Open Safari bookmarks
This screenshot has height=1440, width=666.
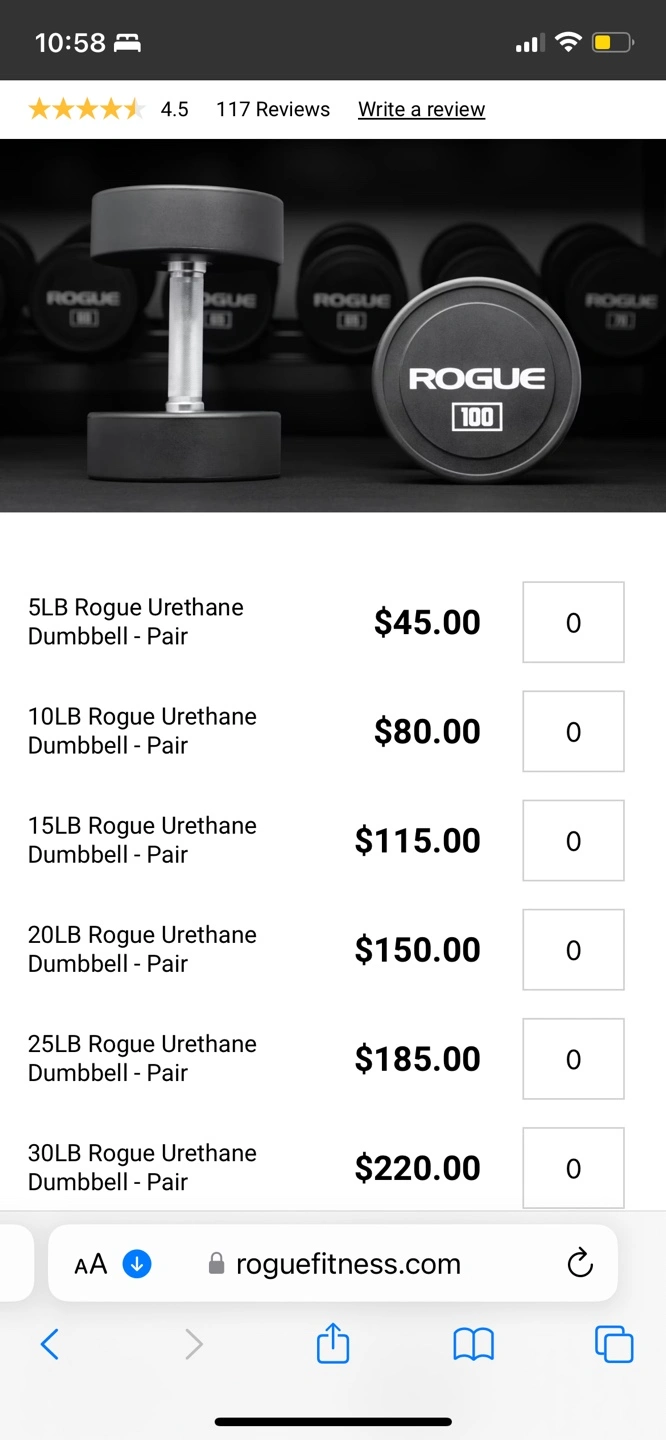tap(473, 1344)
